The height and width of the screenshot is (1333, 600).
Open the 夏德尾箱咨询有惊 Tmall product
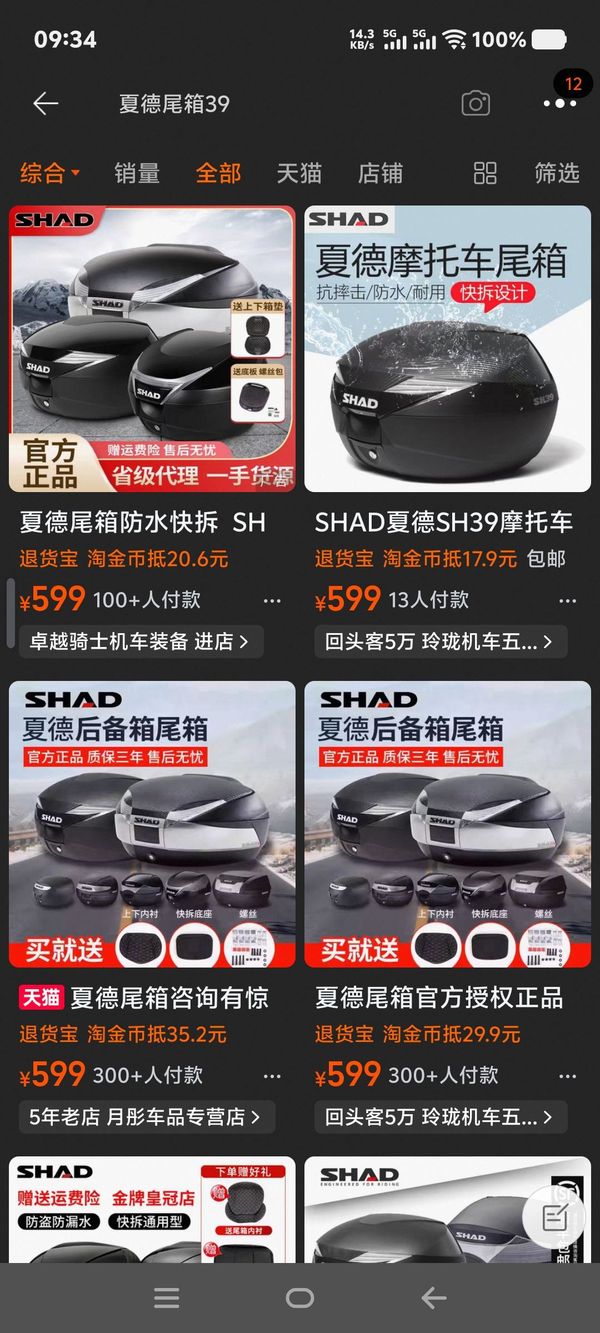click(152, 824)
